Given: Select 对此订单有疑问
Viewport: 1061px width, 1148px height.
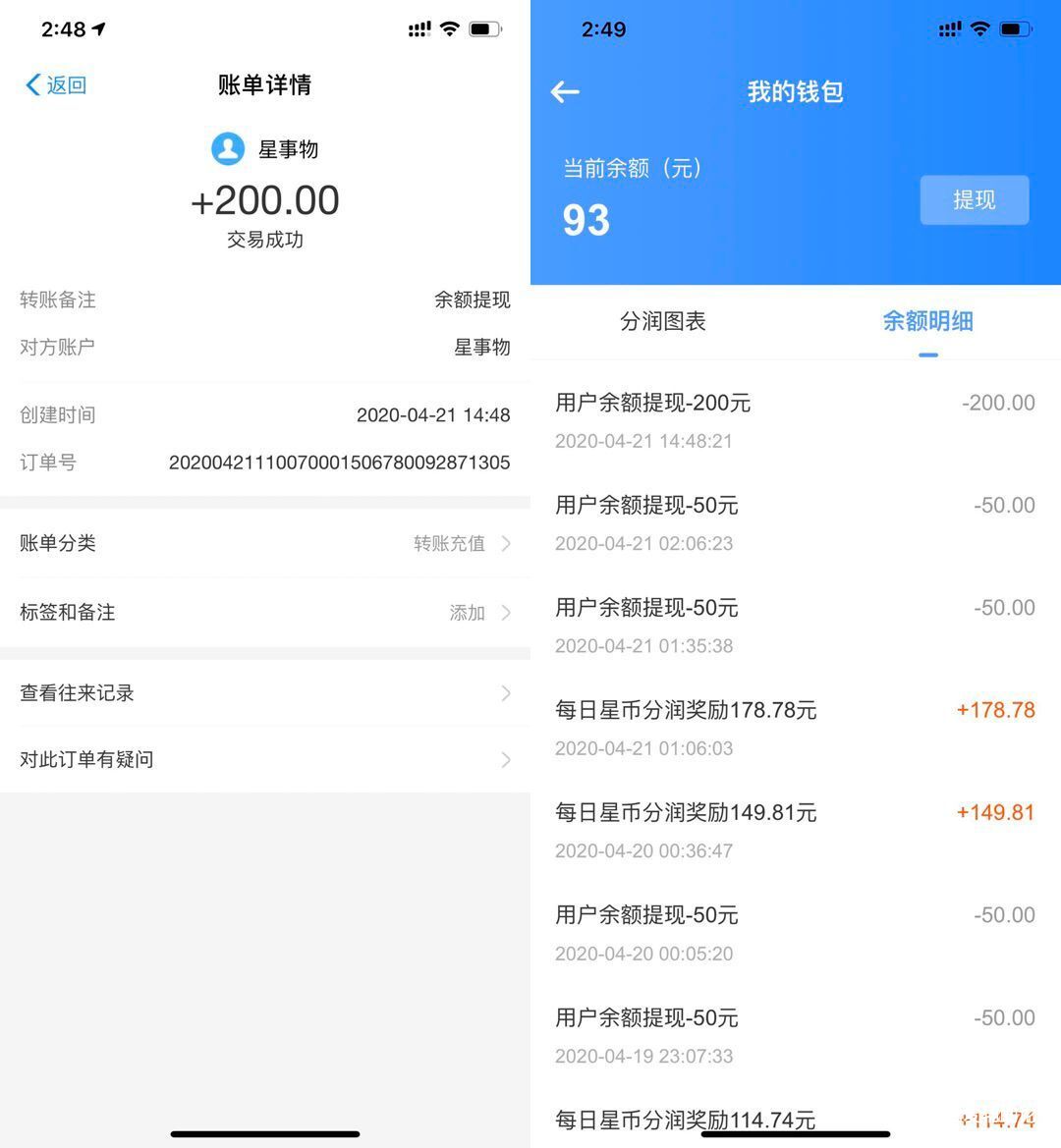Looking at the screenshot, I should tap(265, 759).
